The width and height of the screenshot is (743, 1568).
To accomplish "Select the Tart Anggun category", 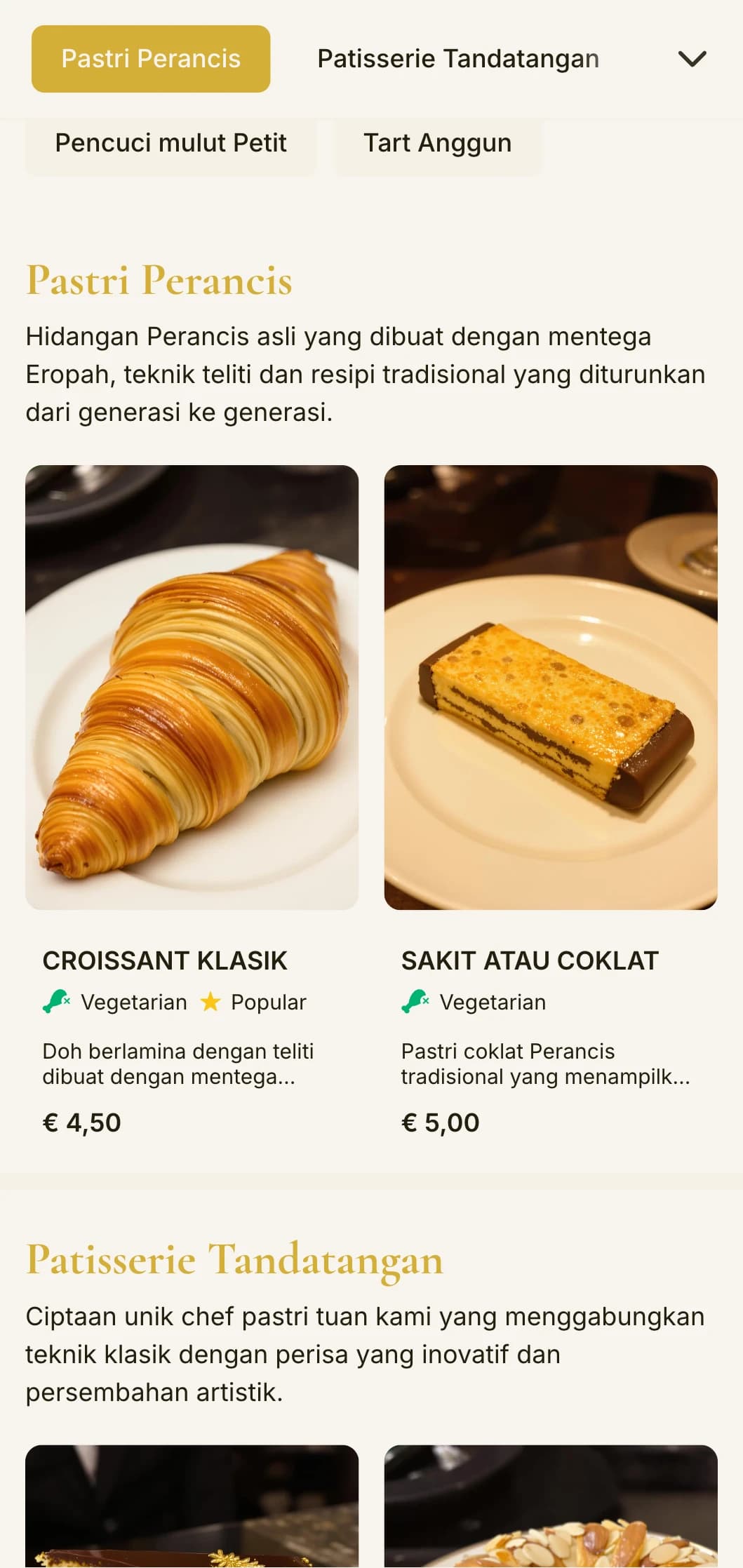I will [438, 143].
